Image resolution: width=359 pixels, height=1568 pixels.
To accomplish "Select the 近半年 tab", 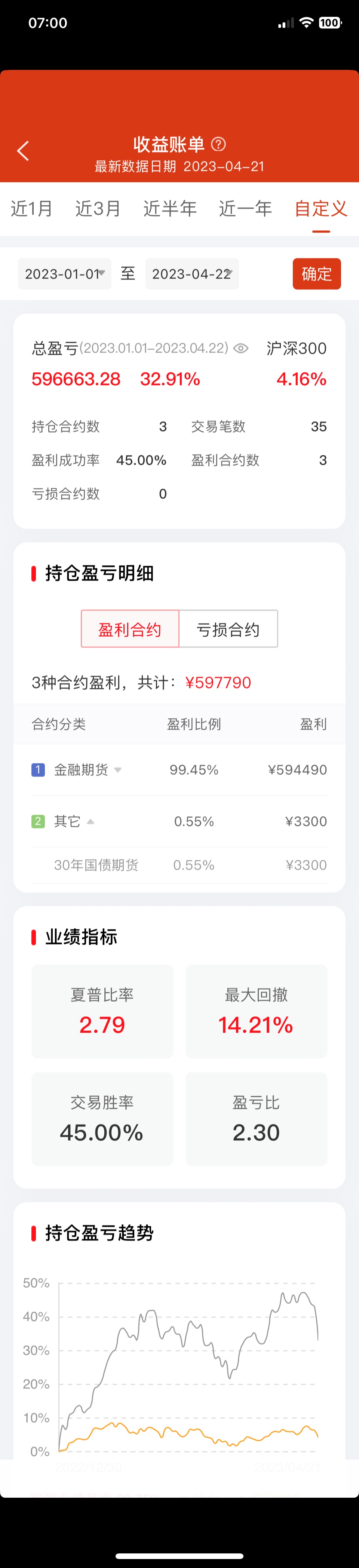I will pos(170,209).
